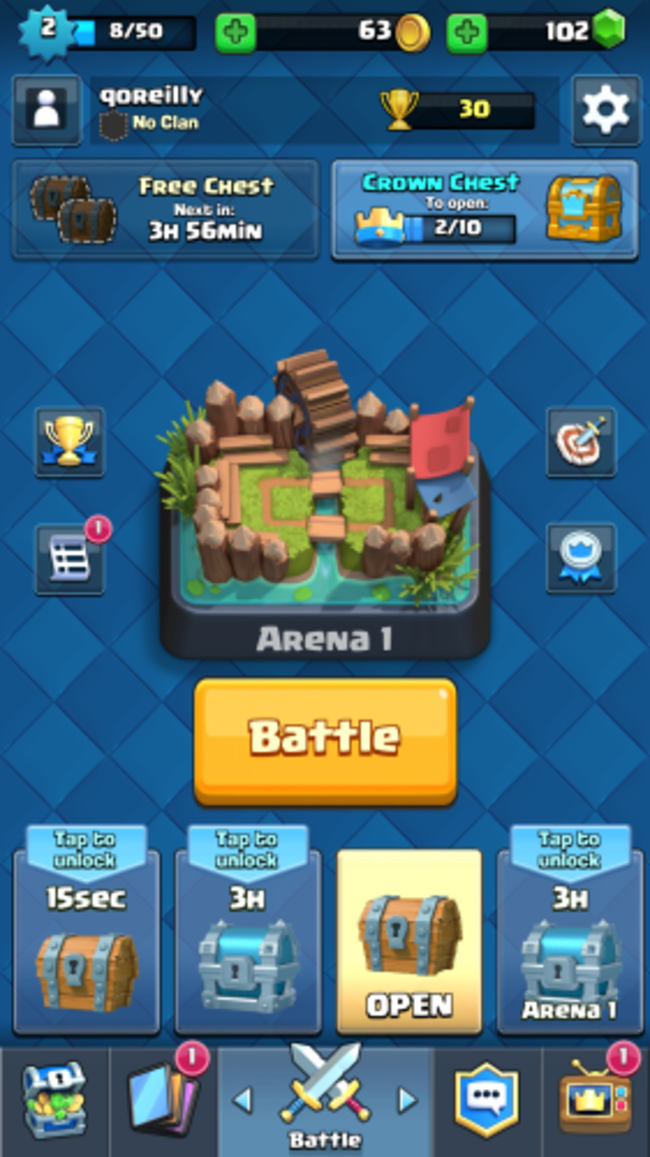Open the settings gear

click(x=605, y=110)
